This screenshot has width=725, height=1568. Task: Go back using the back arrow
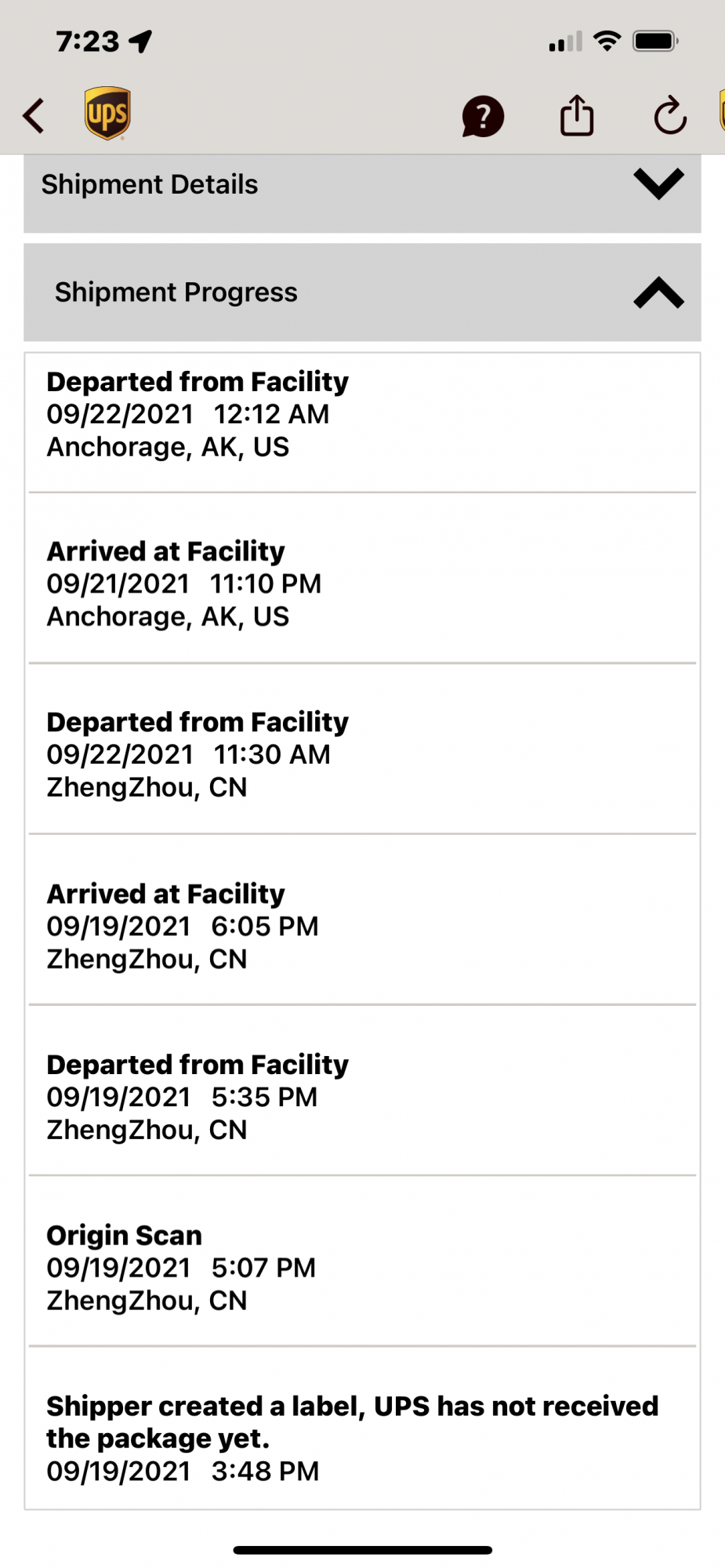pos(34,116)
